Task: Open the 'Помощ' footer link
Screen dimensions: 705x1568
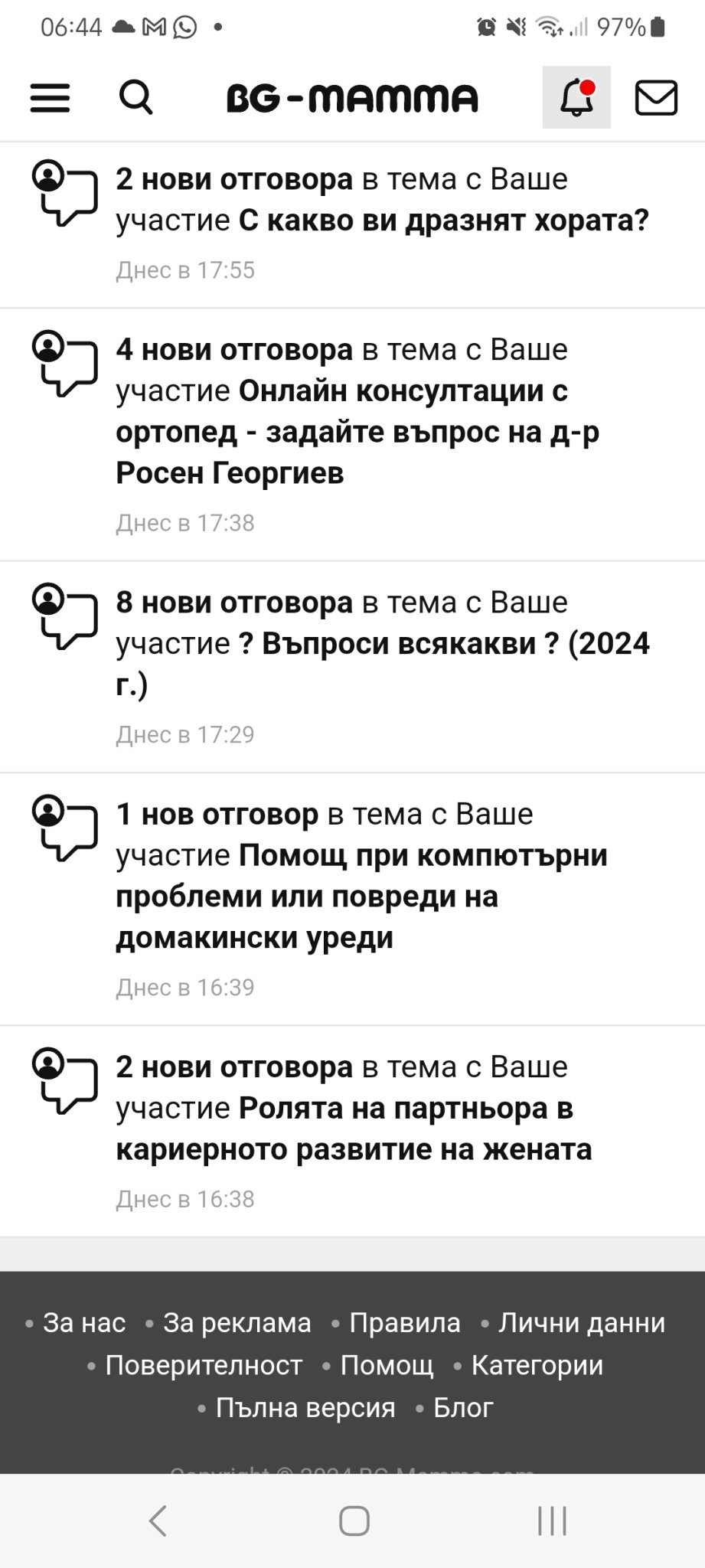Action: click(x=387, y=1365)
